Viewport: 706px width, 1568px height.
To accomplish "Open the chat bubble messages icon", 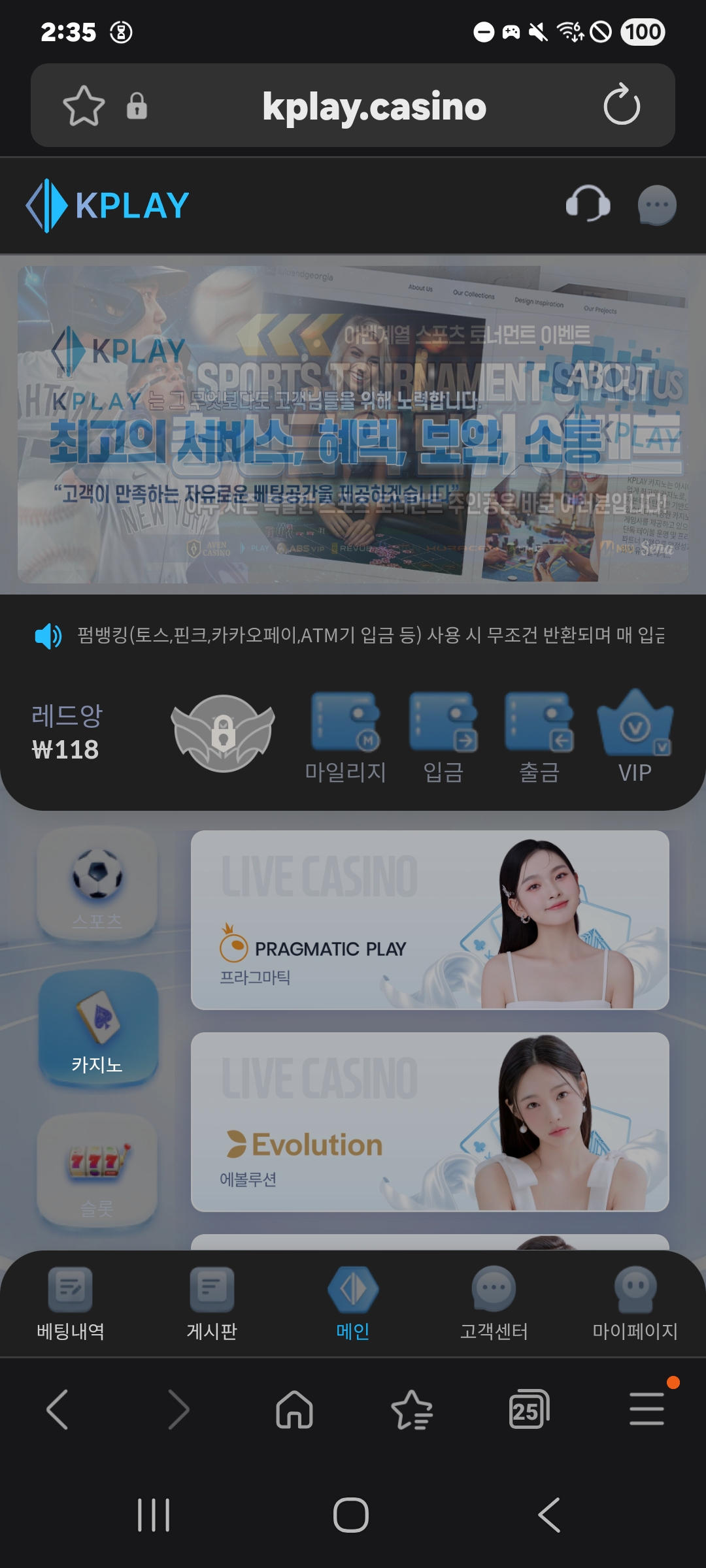I will 656,205.
